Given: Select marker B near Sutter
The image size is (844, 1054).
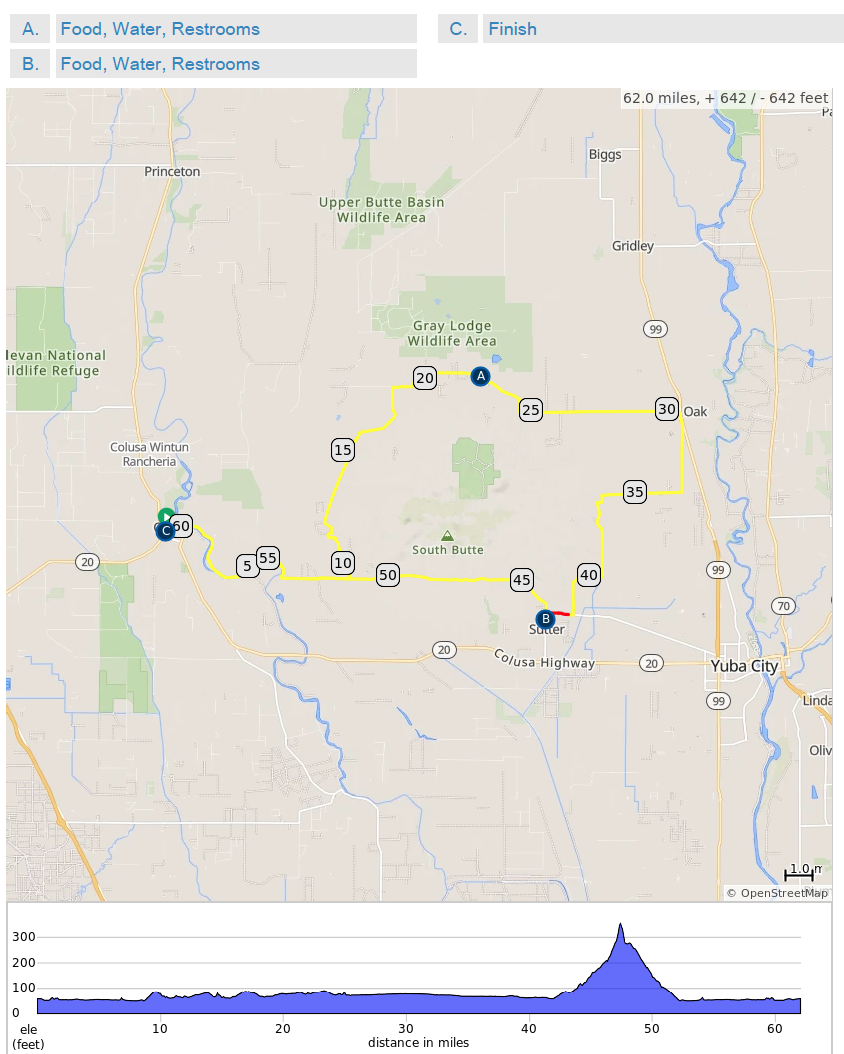Looking at the screenshot, I should click(x=544, y=619).
